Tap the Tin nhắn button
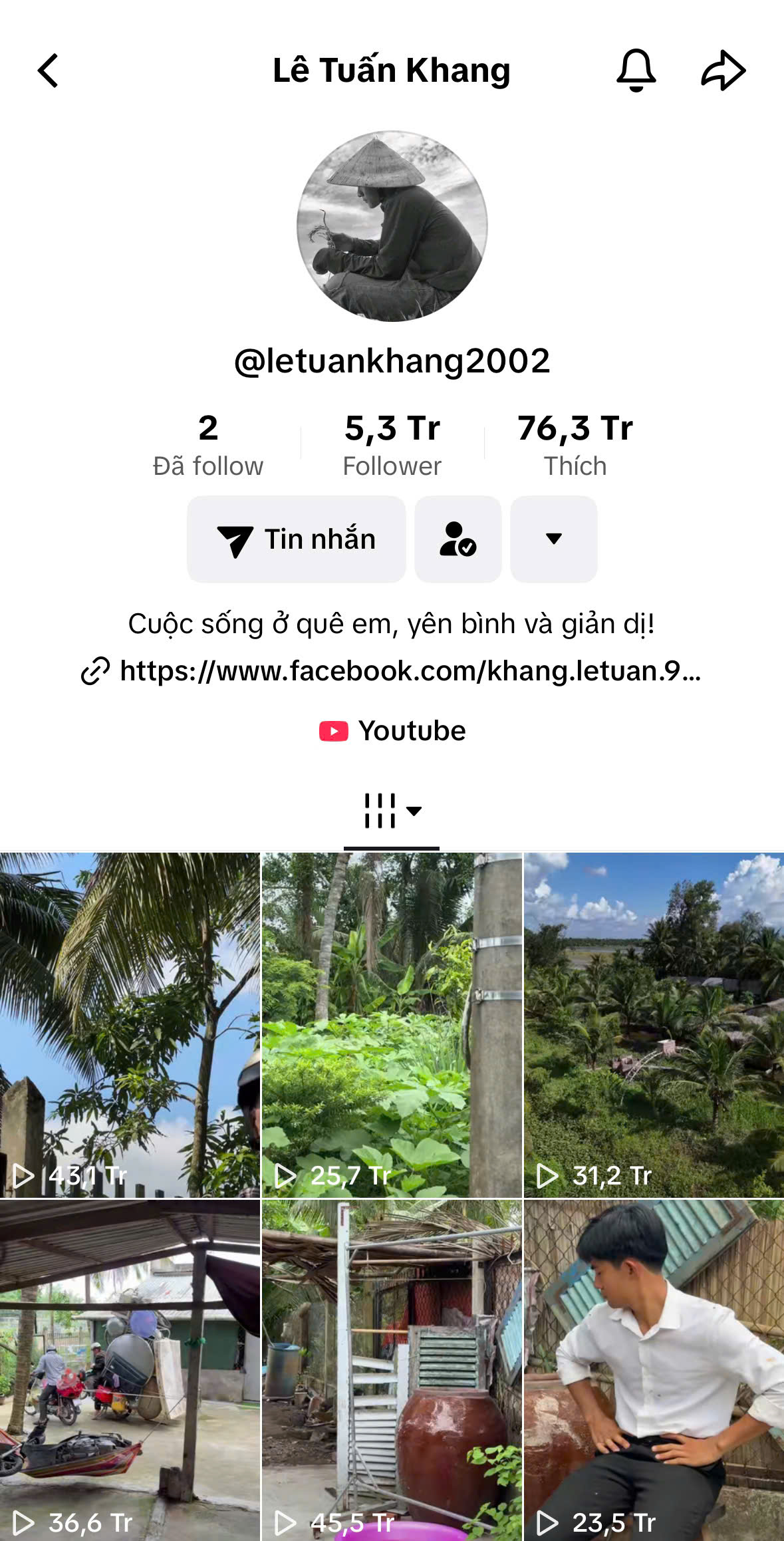Image resolution: width=784 pixels, height=1541 pixels. tap(297, 539)
